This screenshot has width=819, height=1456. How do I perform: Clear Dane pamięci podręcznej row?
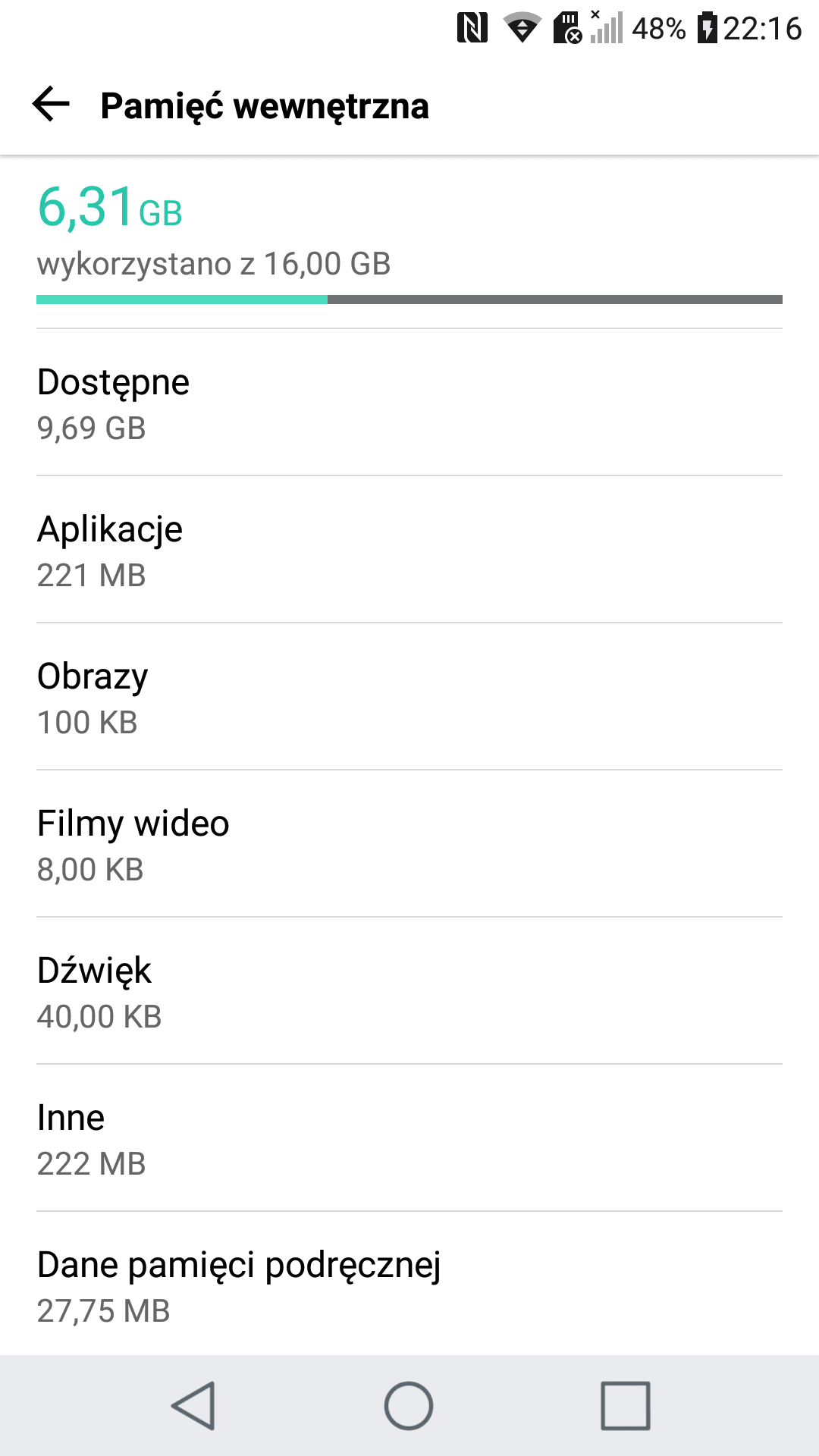pos(409,1284)
